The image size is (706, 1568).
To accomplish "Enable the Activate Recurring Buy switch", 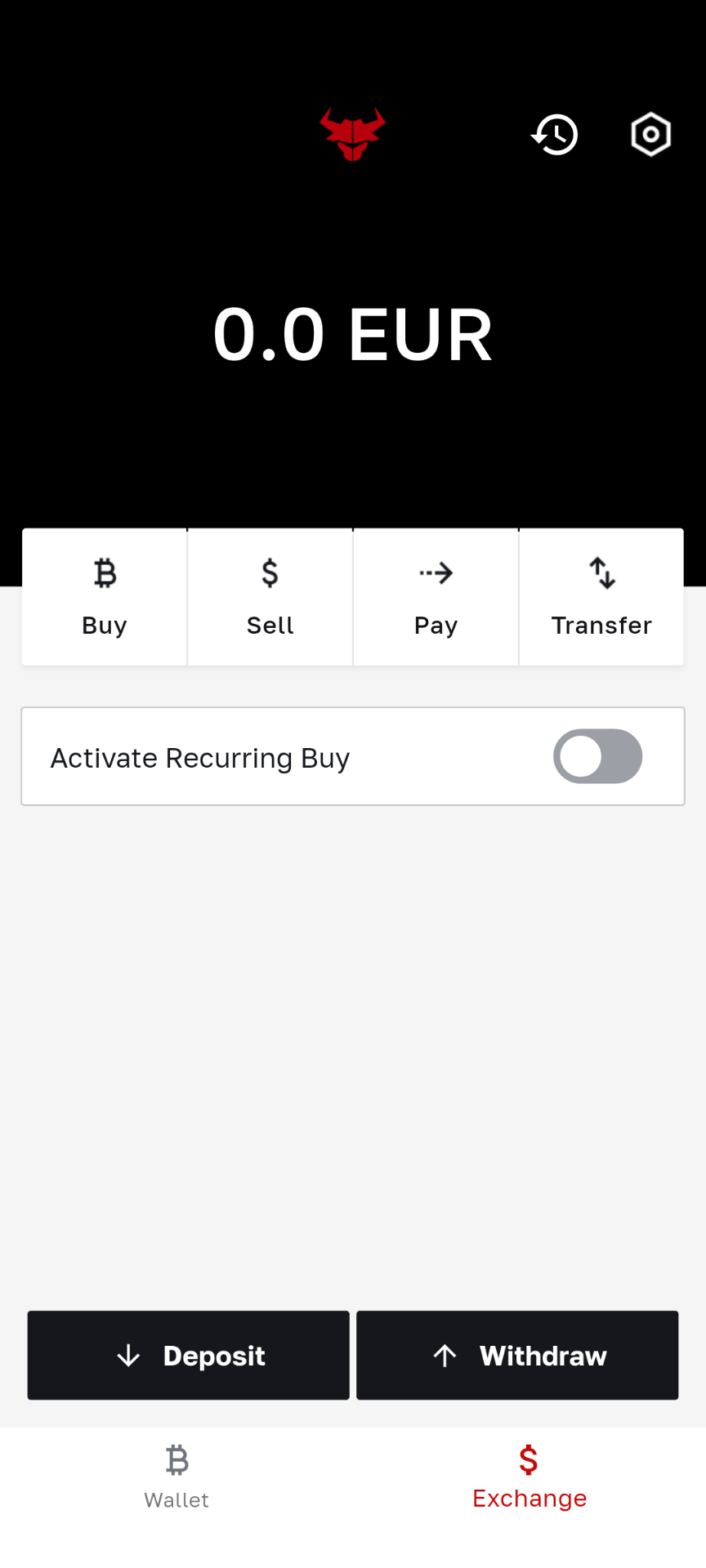I will (x=597, y=756).
